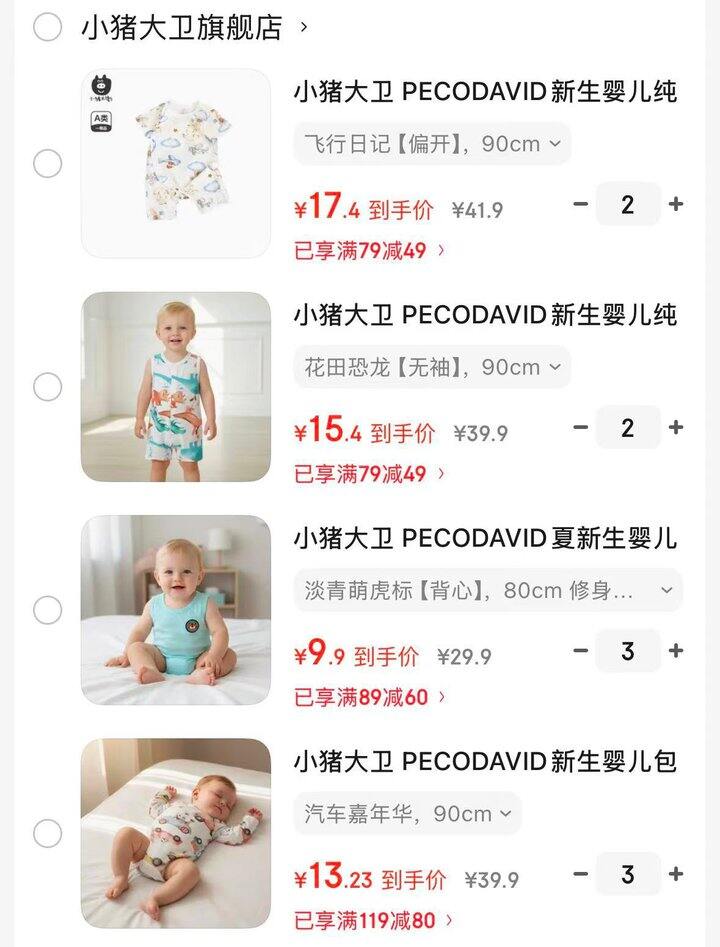View the 满79减49 discount for 花田恐龙
The image size is (720, 947).
coord(369,474)
